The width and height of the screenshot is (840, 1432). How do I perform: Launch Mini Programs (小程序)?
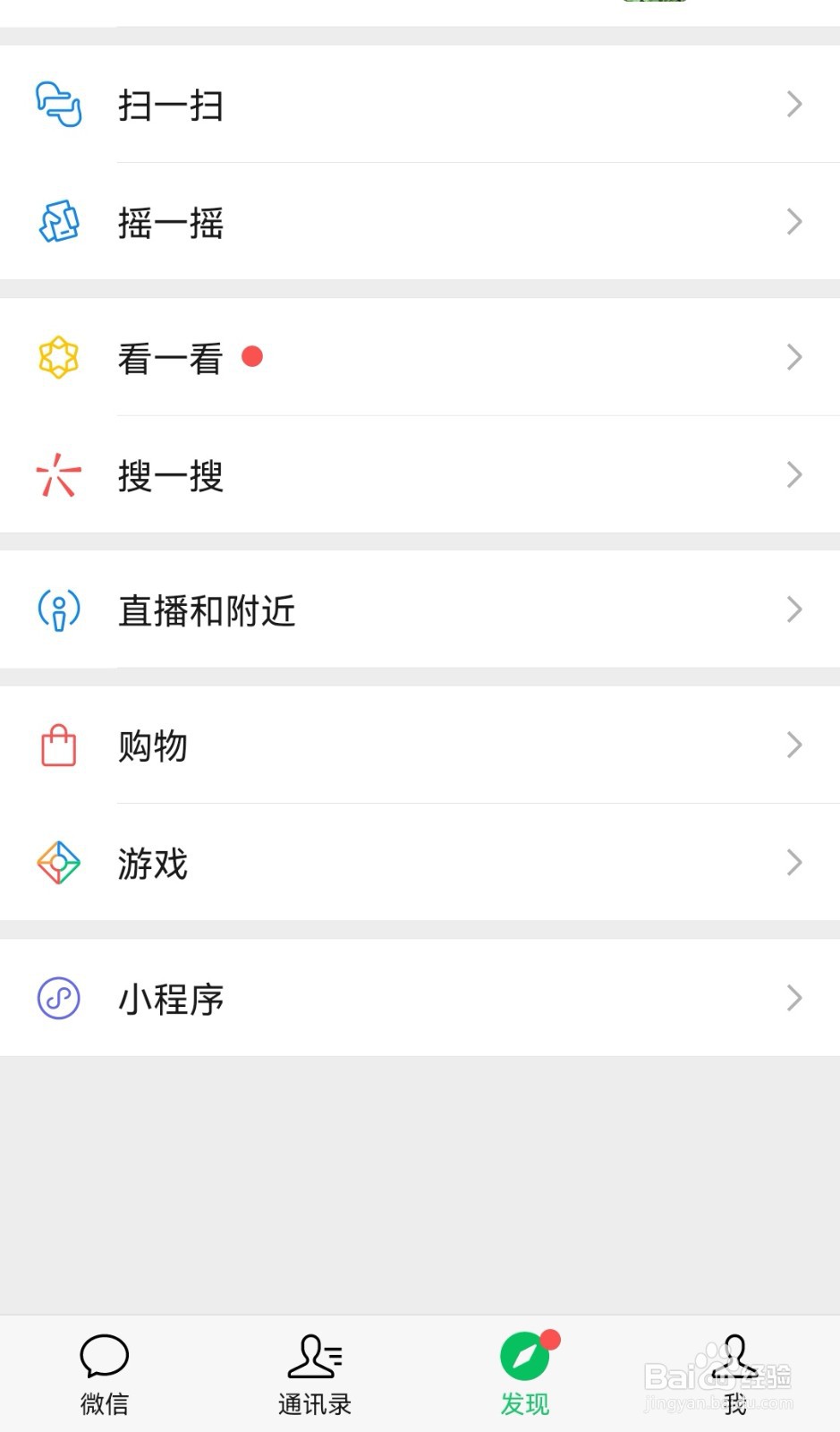[171, 999]
